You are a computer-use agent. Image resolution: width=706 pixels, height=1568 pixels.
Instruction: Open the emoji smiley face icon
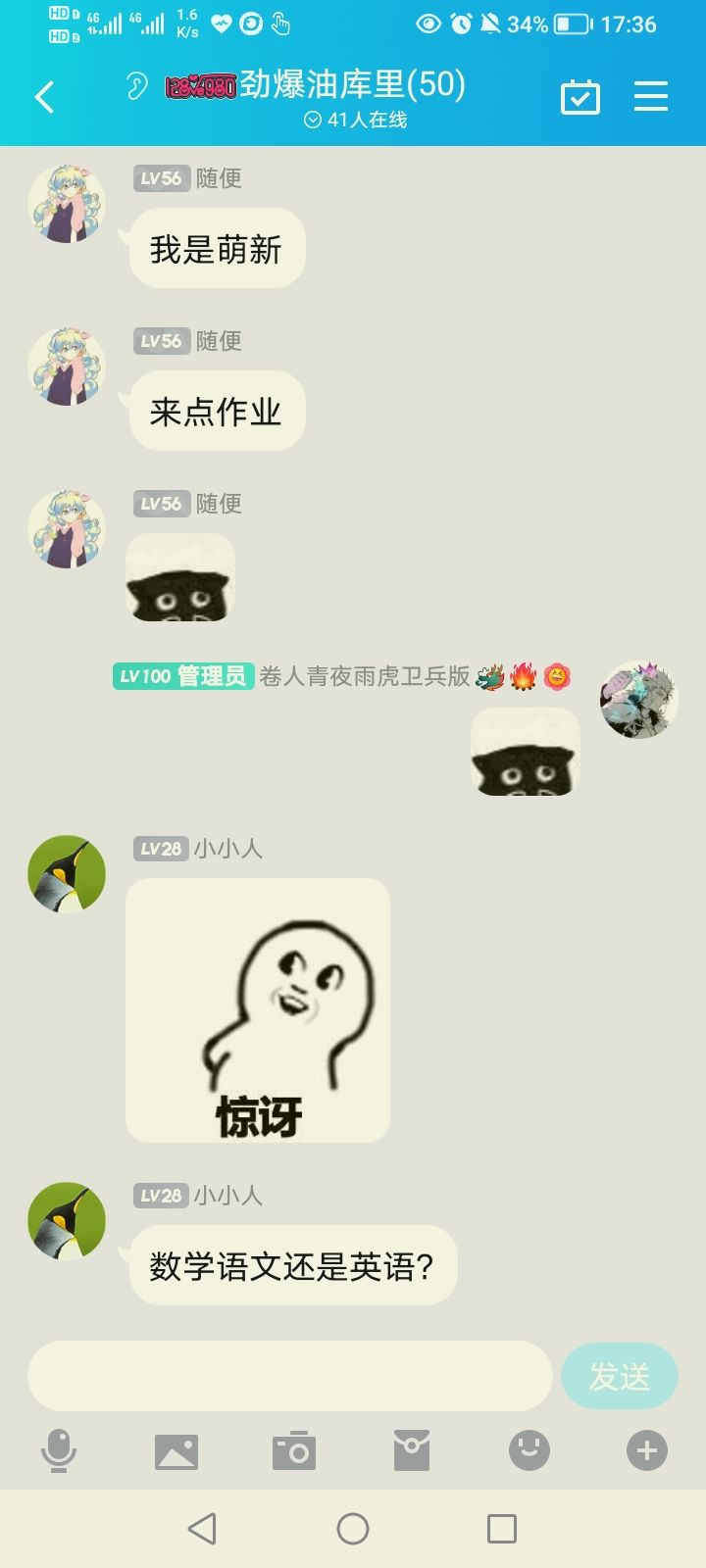pyautogui.click(x=529, y=1450)
